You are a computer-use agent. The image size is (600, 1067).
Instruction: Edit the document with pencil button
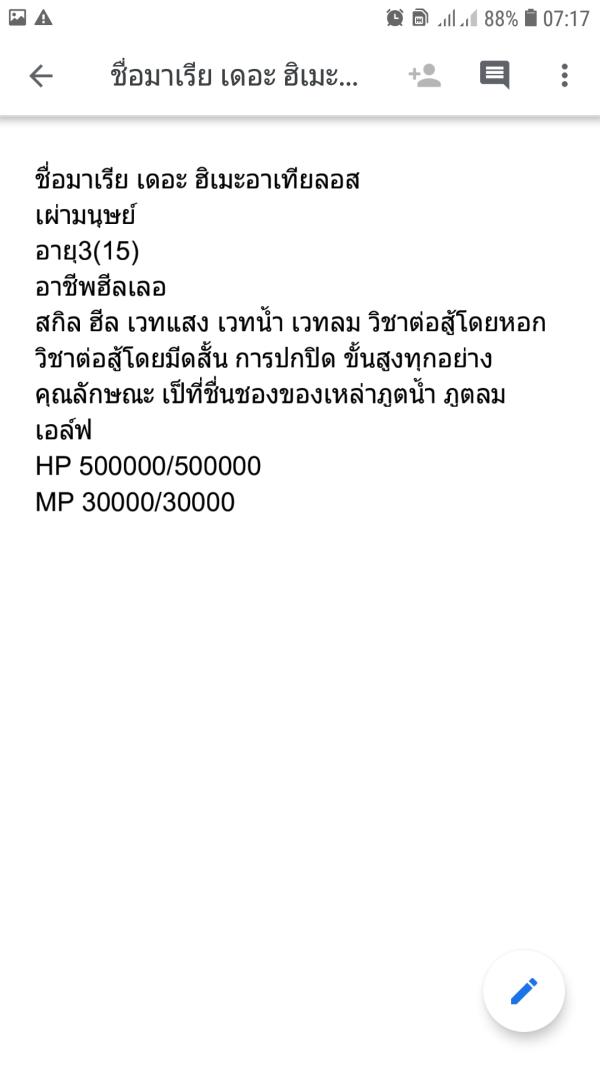click(524, 991)
